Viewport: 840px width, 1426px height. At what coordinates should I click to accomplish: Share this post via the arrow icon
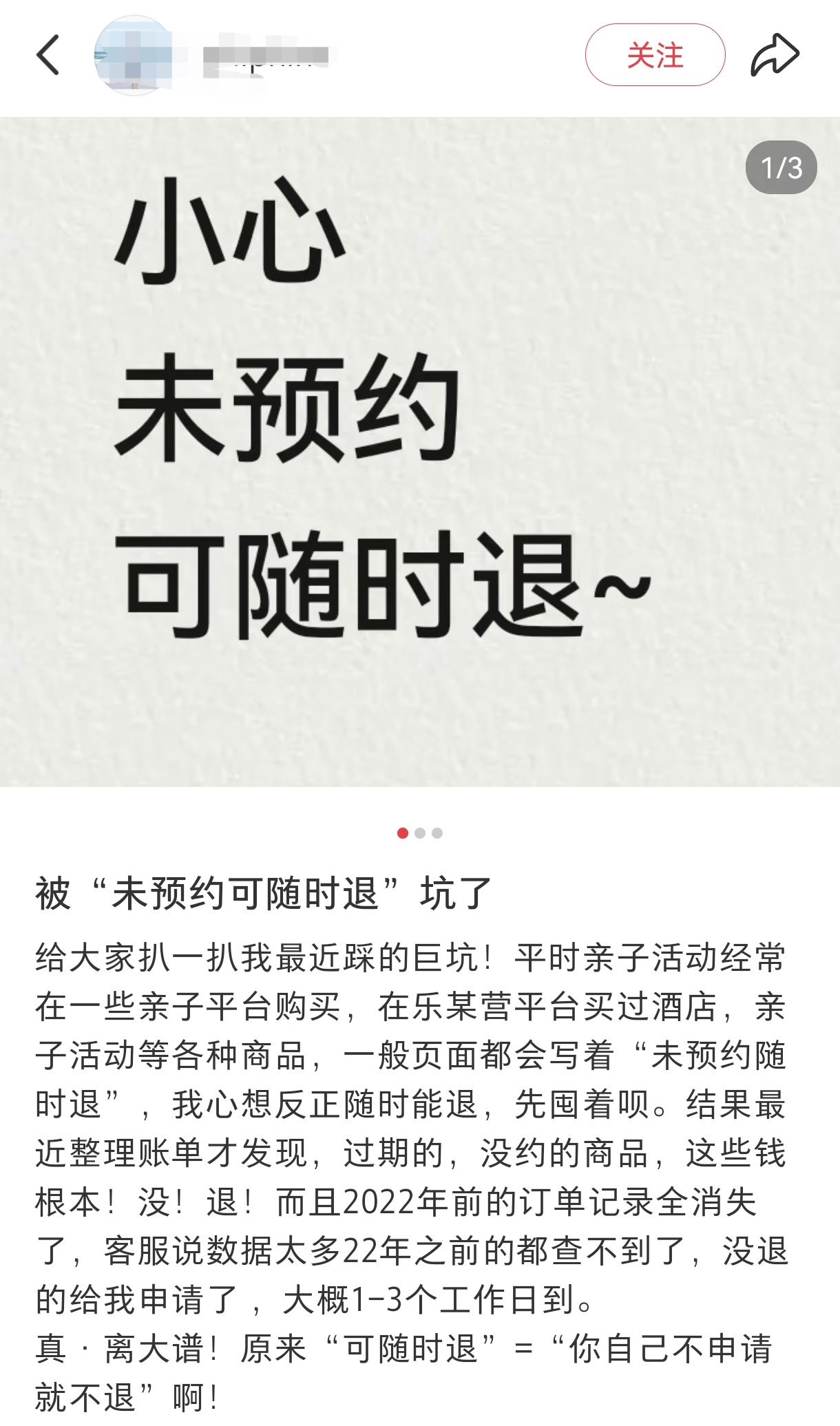pos(775,55)
